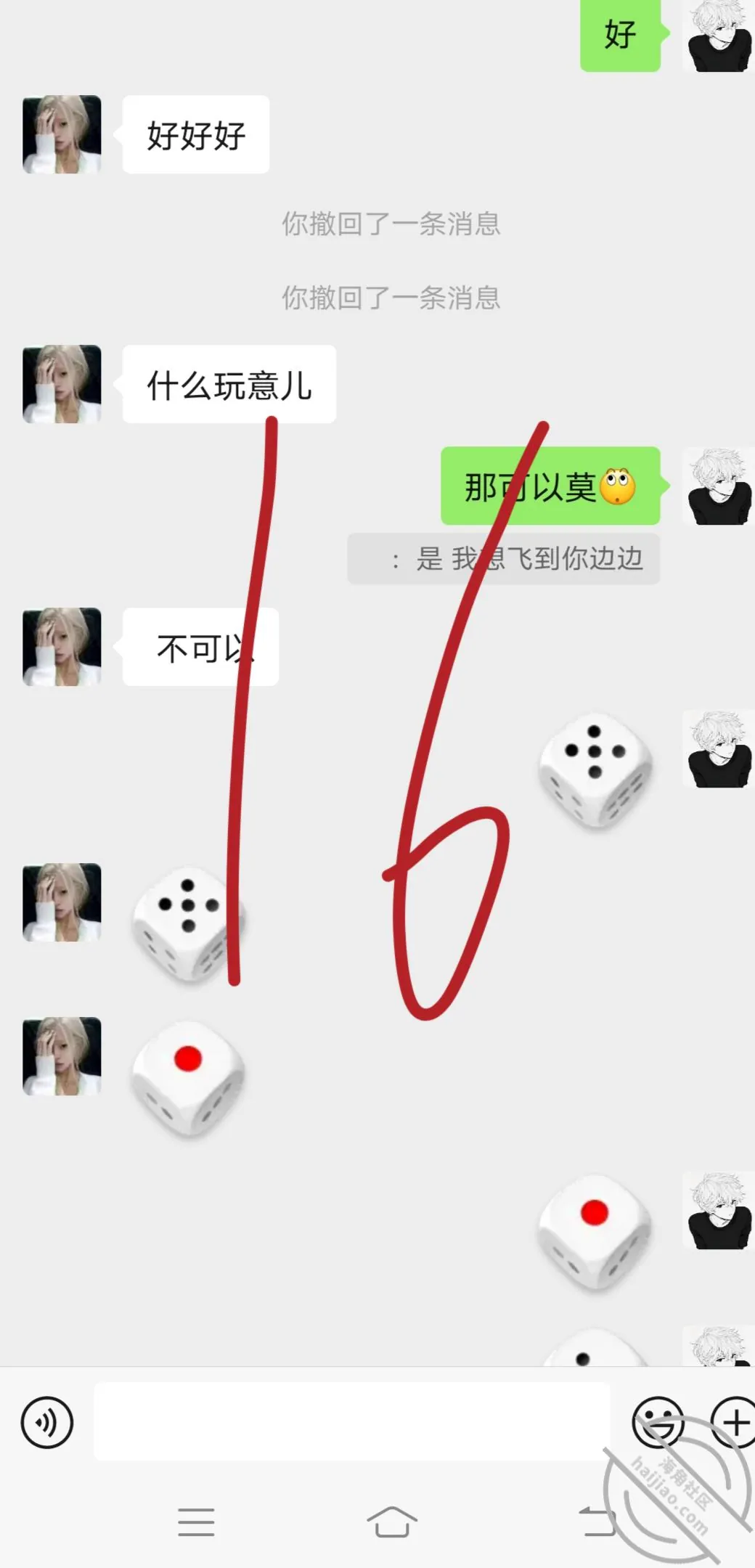755x1568 pixels.
Task: Tap the avatar beside 好好好 message
Action: [62, 134]
